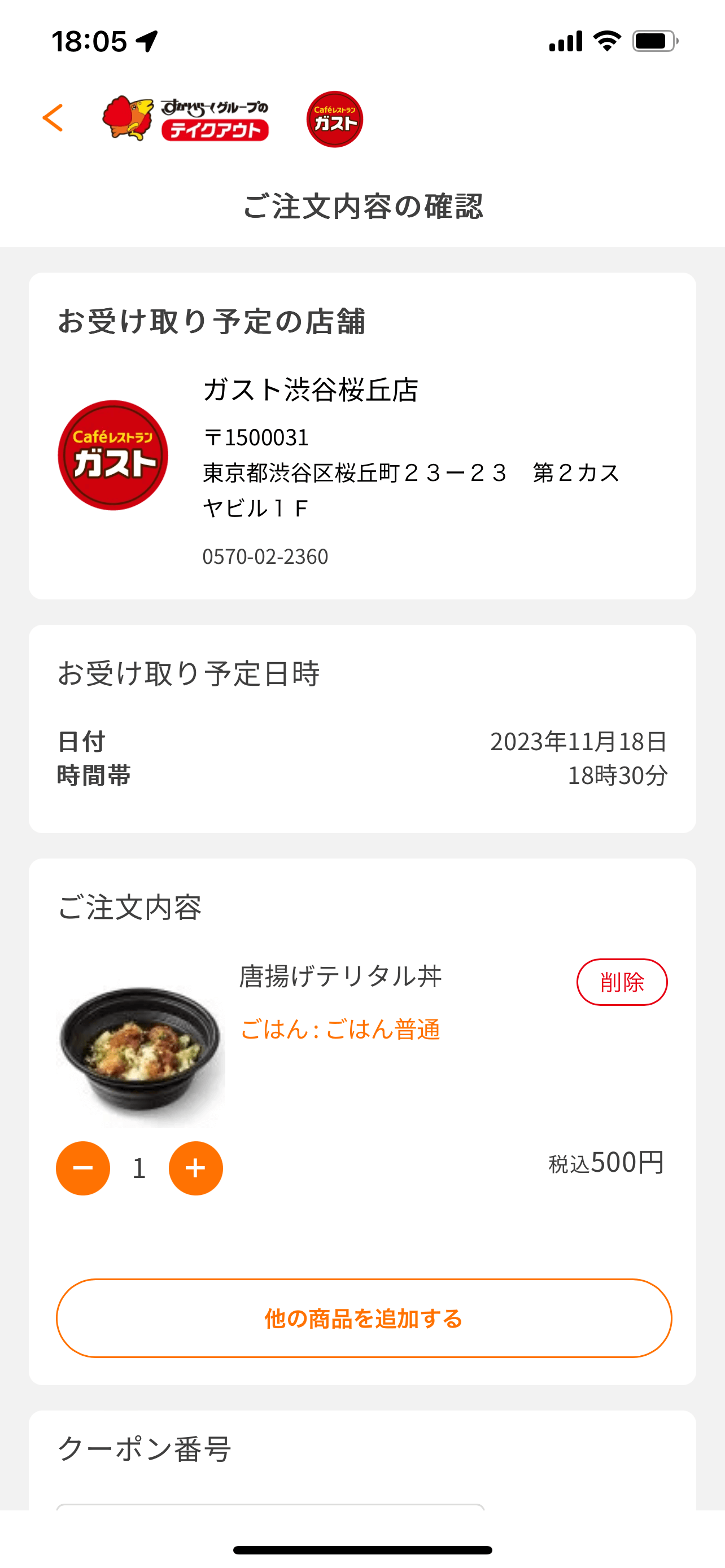725x1568 pixels.
Task: Tap the round ガスト logo in the header
Action: (x=334, y=119)
